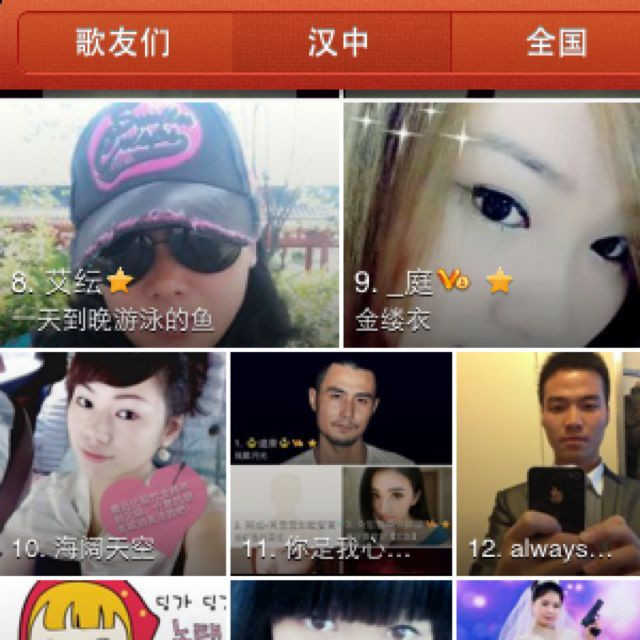The image size is (640, 640).
Task: Select the 汉中 tab
Action: [x=339, y=42]
